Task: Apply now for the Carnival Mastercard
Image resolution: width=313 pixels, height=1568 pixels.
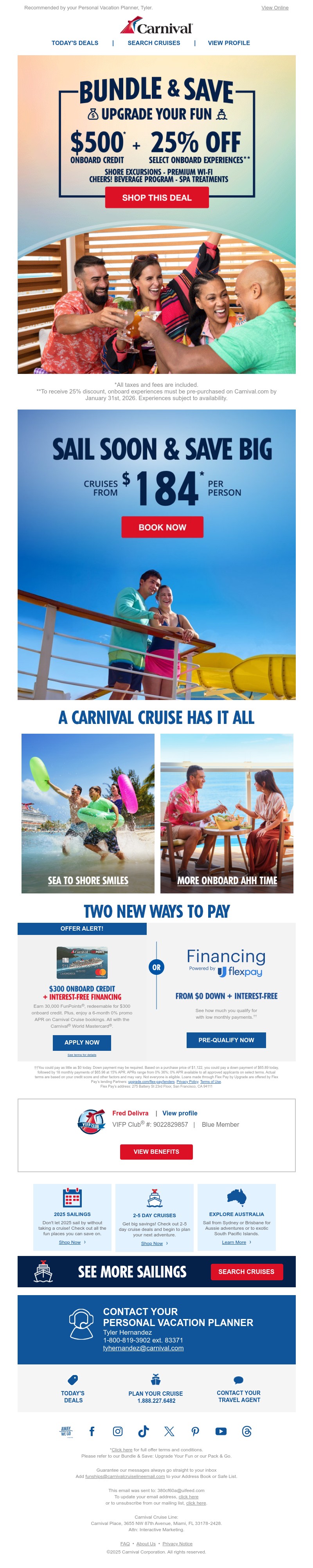Action: coord(82,1043)
